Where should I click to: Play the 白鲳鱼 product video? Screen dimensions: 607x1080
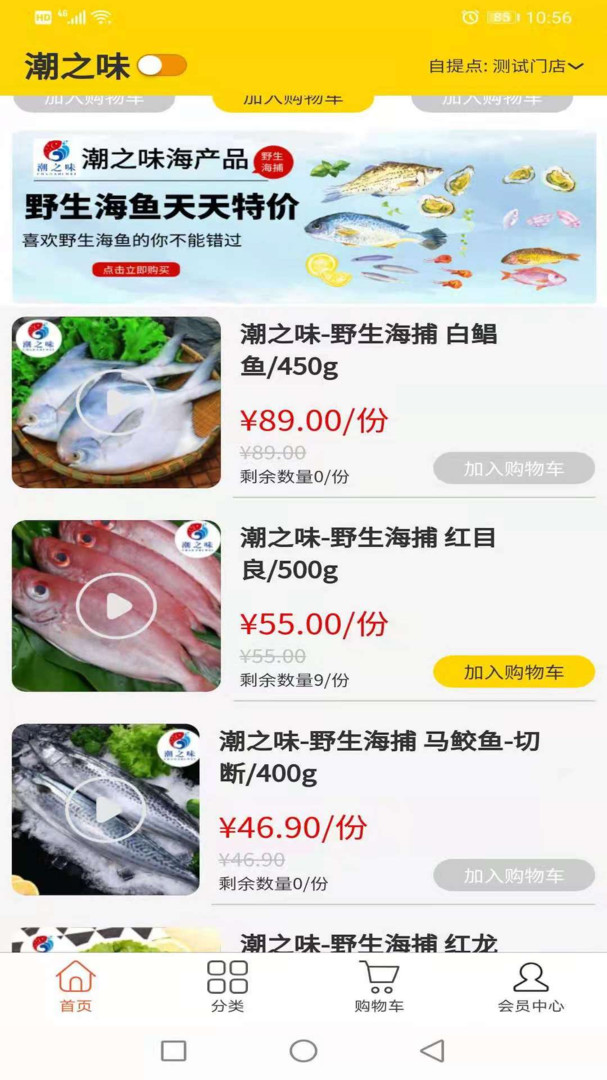tap(116, 402)
